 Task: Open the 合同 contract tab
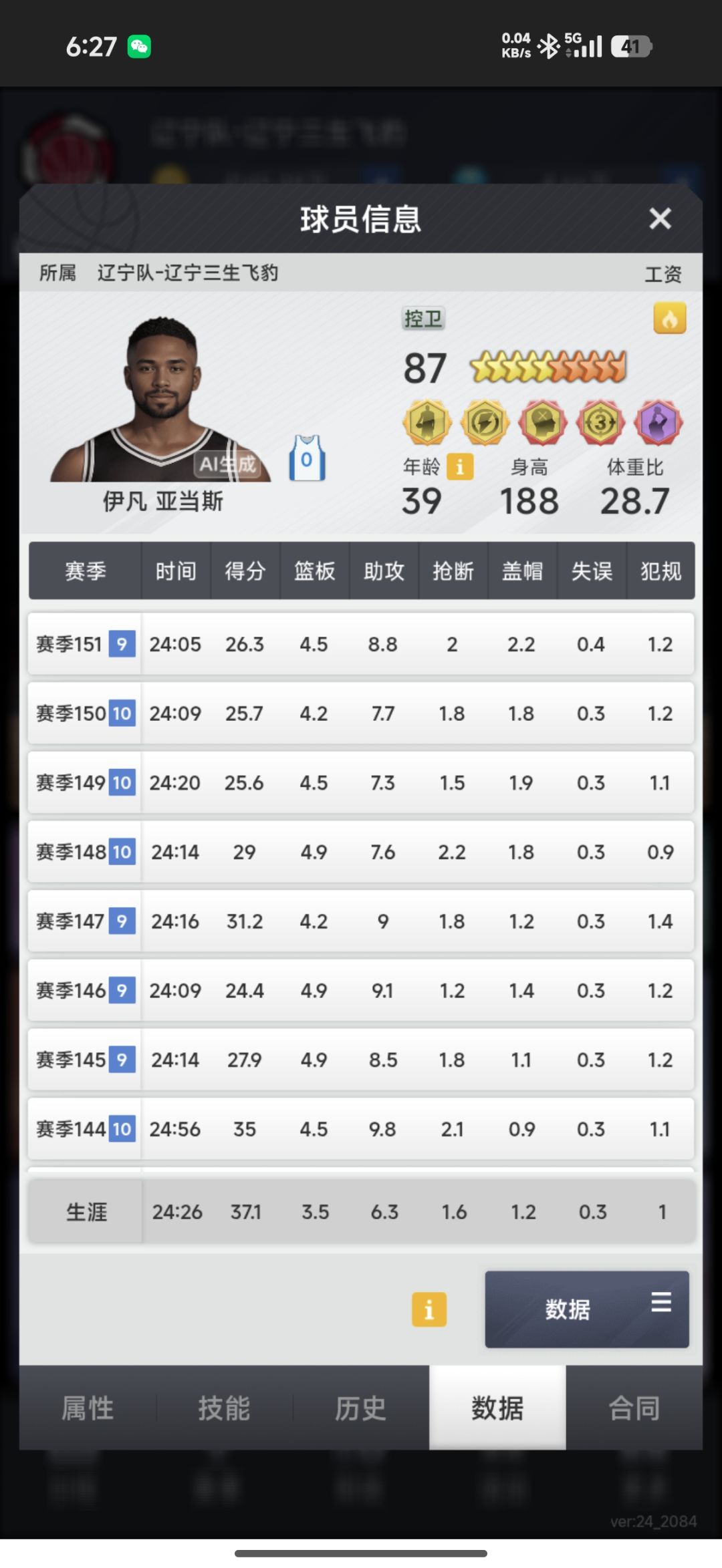[634, 1408]
